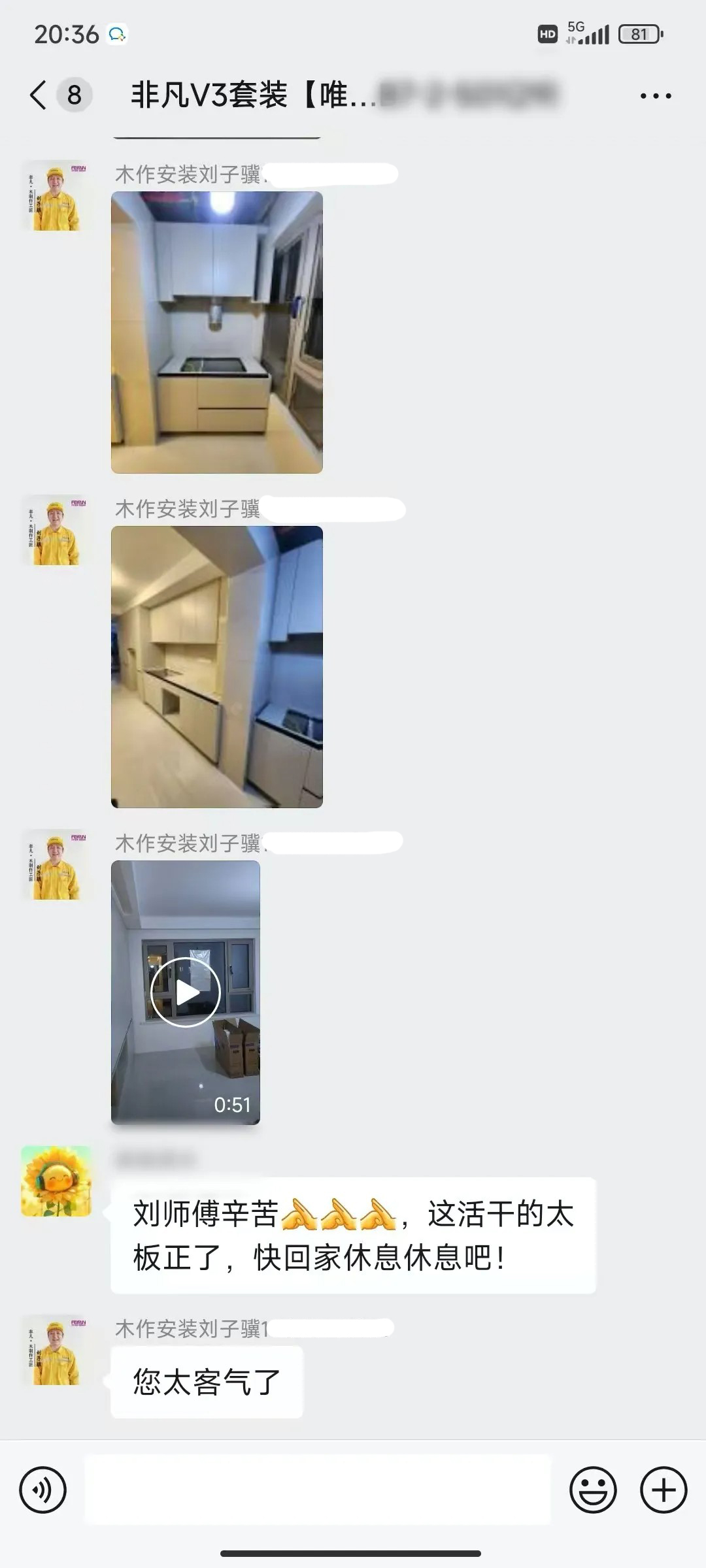Play the 0:51 video message
The height and width of the screenshot is (1568, 706).
[x=186, y=992]
